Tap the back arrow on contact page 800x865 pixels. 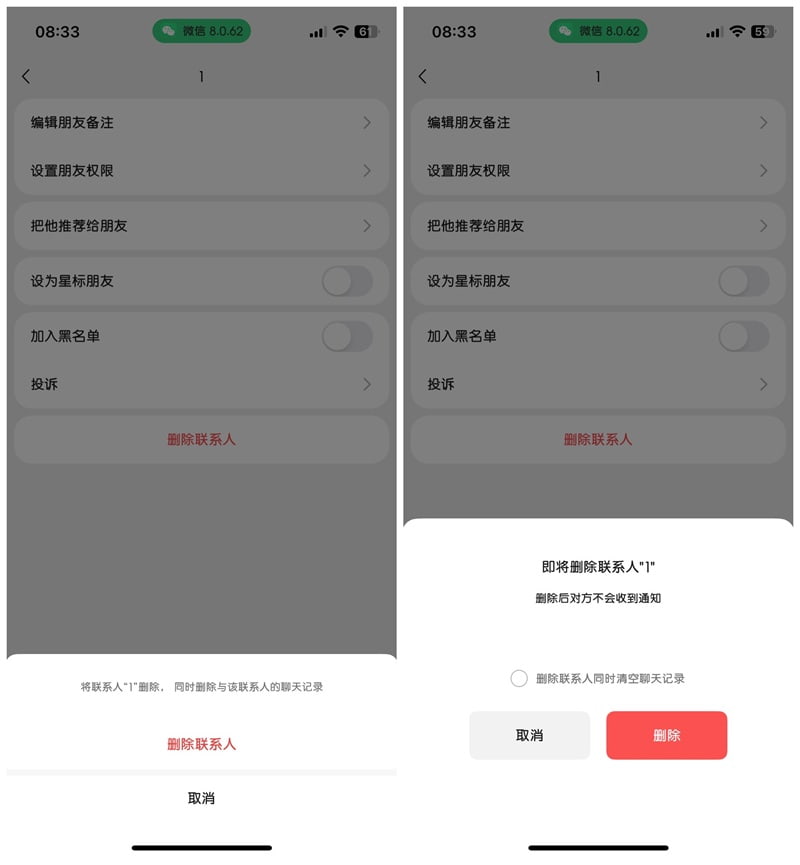pyautogui.click(x=27, y=76)
